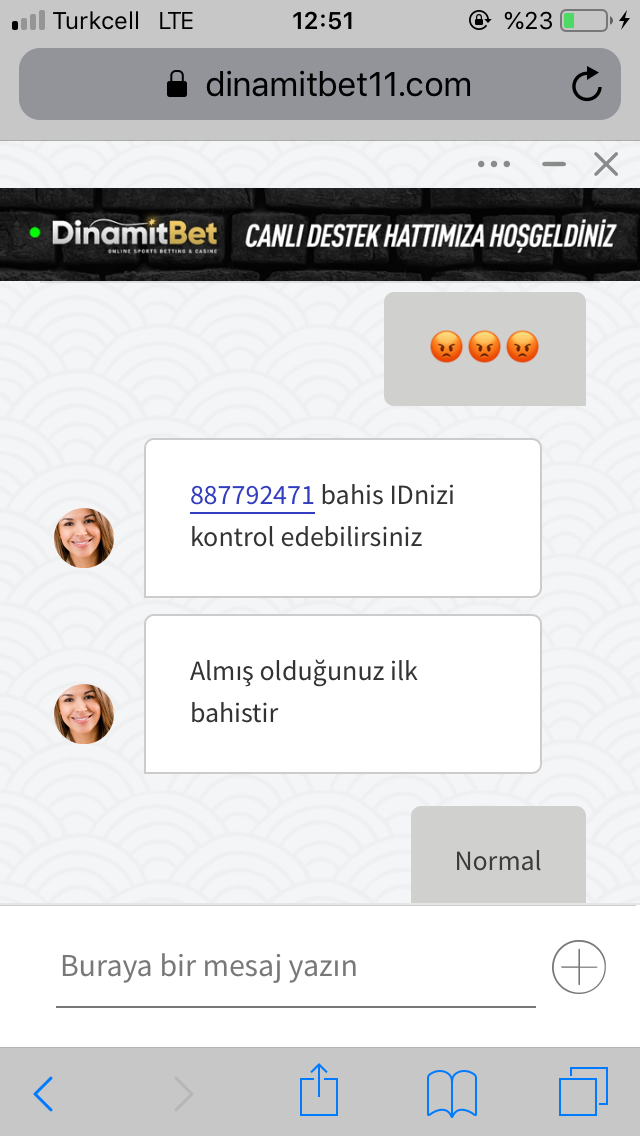Go back to the previous page in Safari

(43, 1093)
